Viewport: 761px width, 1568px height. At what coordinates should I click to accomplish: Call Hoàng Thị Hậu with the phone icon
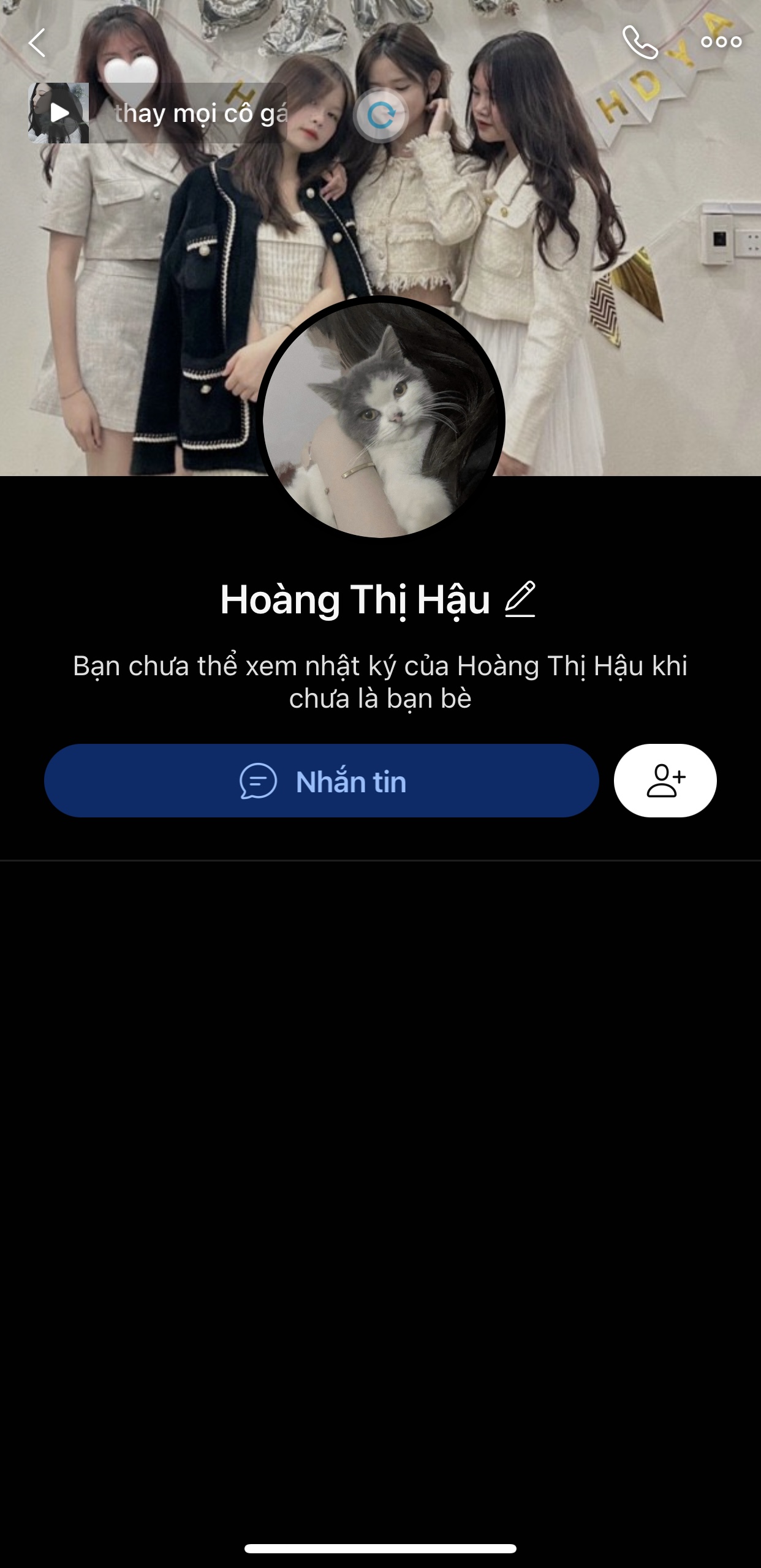pyautogui.click(x=640, y=42)
